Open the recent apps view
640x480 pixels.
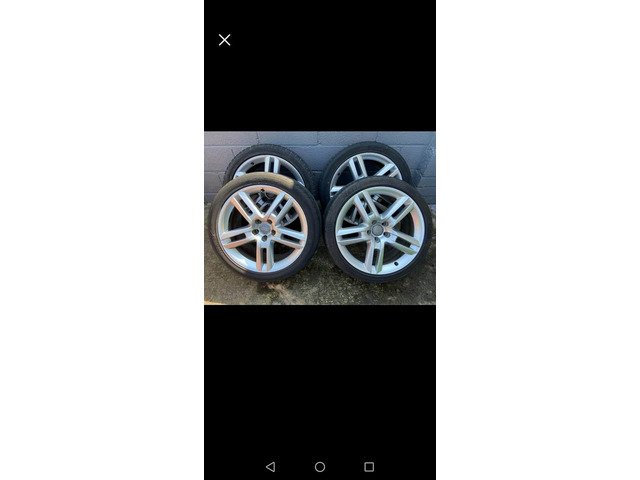pyautogui.click(x=369, y=466)
